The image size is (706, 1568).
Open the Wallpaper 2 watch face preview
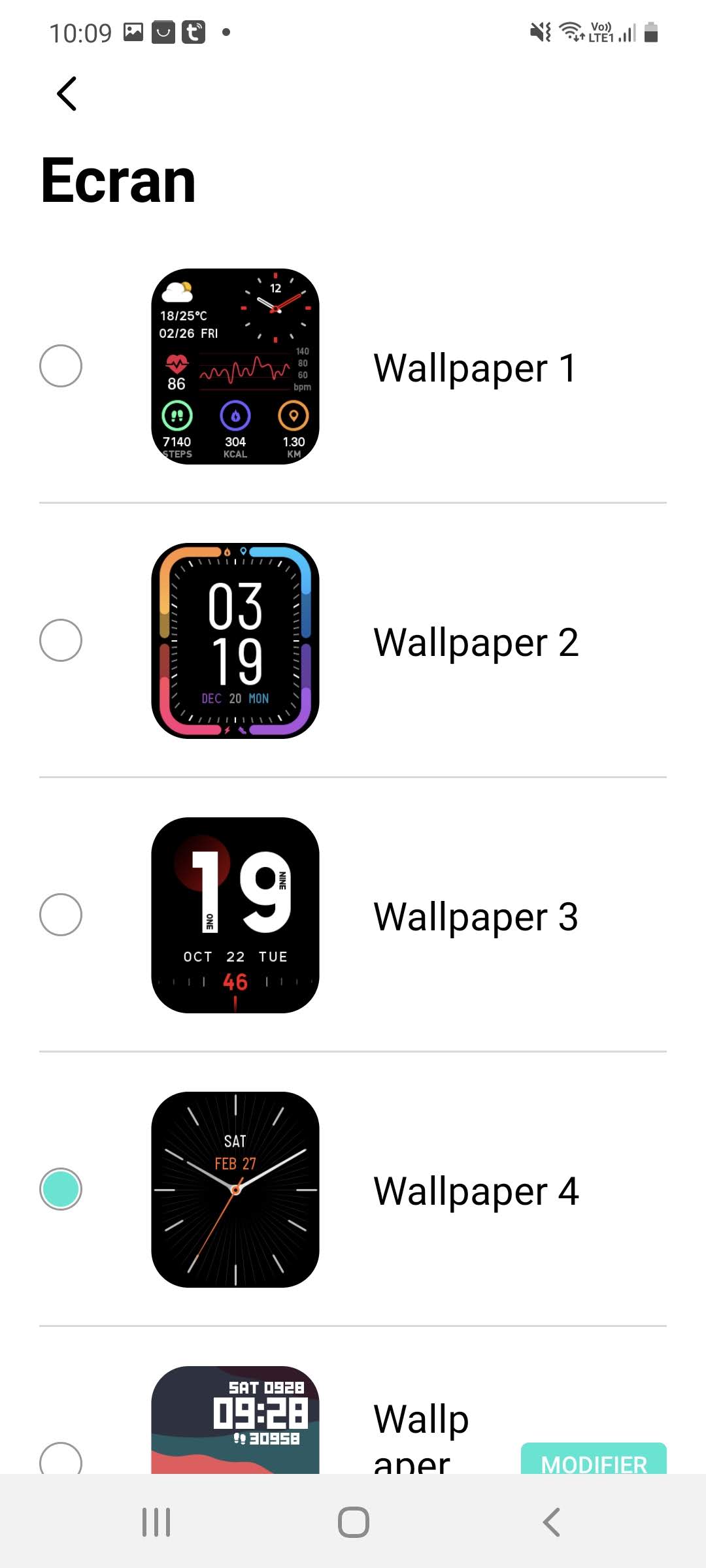(235, 641)
